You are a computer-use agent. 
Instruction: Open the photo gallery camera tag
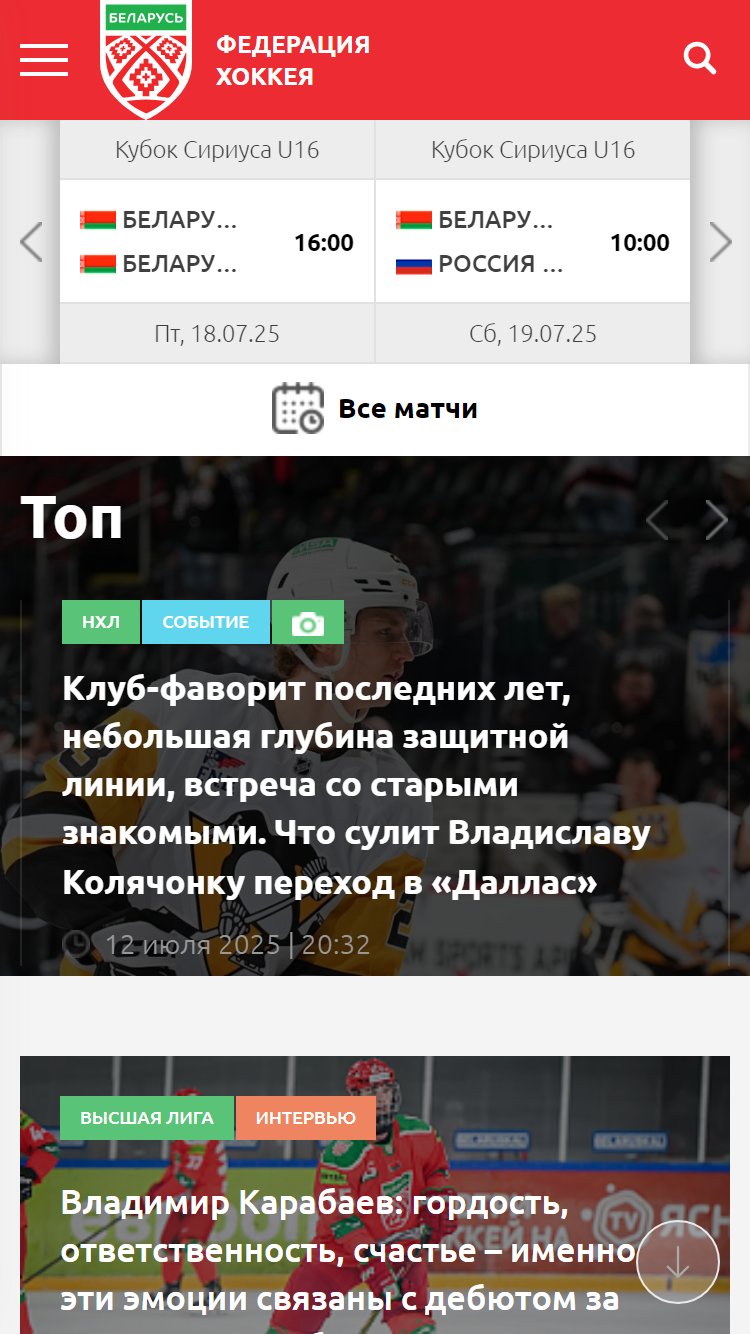pos(308,622)
